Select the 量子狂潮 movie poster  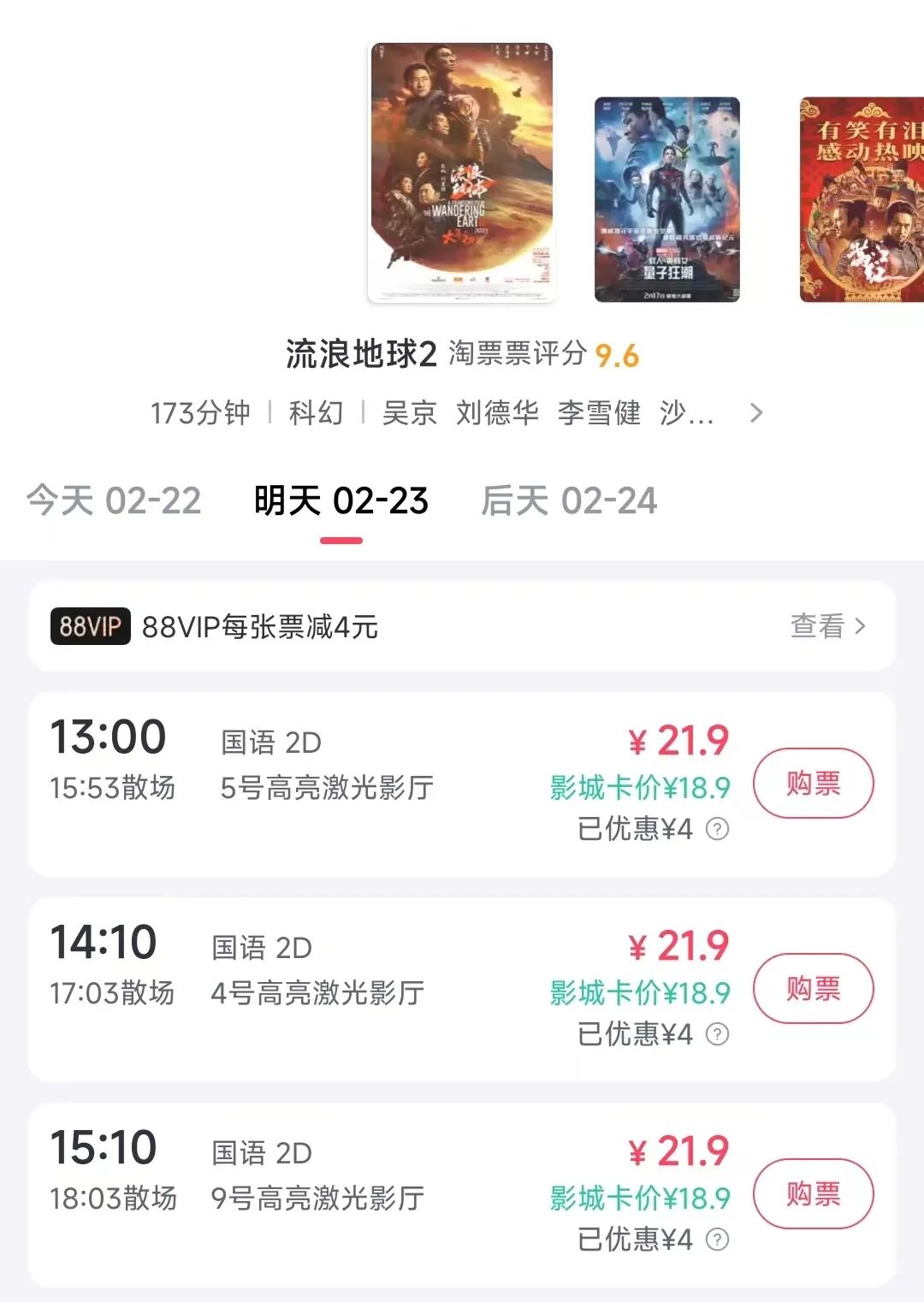click(x=666, y=199)
